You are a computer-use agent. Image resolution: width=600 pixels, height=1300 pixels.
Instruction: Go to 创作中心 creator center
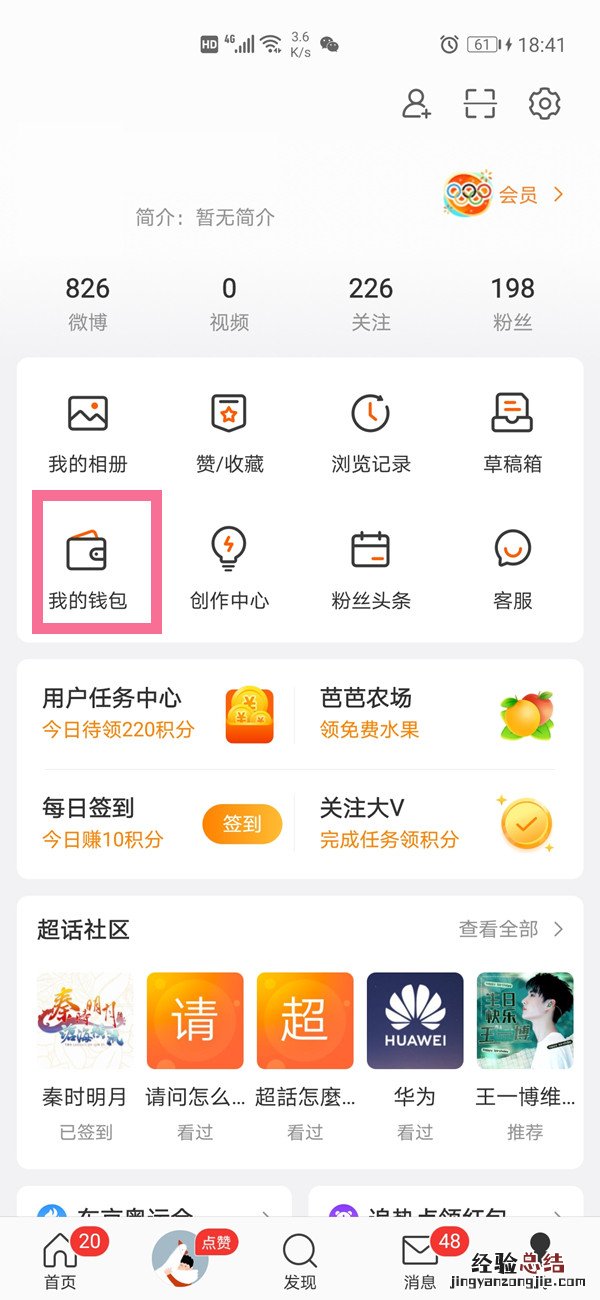[x=229, y=568]
